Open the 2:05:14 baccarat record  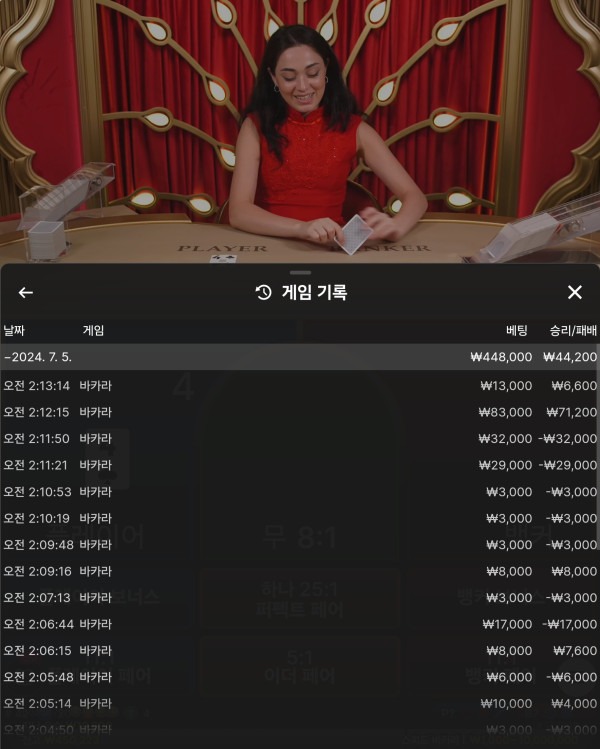coord(300,703)
